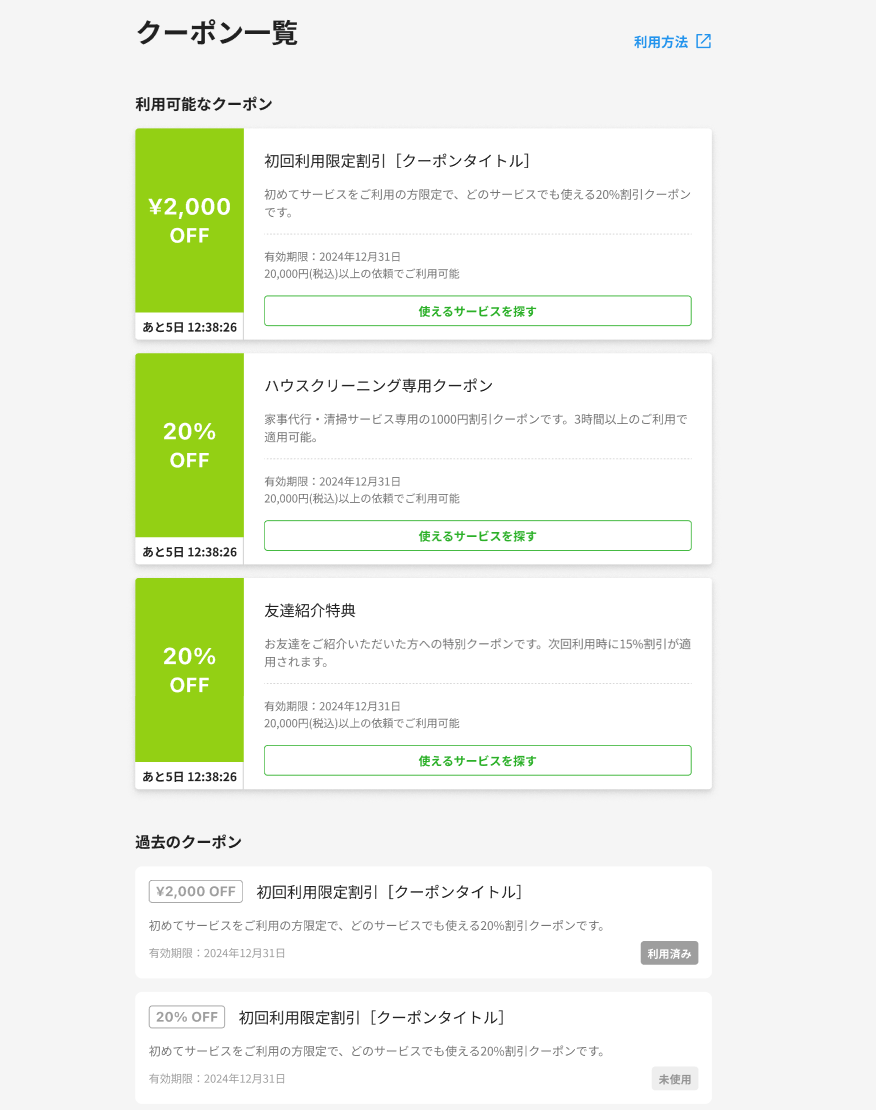
Task: Open the 利用方法 usage guide link
Action: pos(672,42)
